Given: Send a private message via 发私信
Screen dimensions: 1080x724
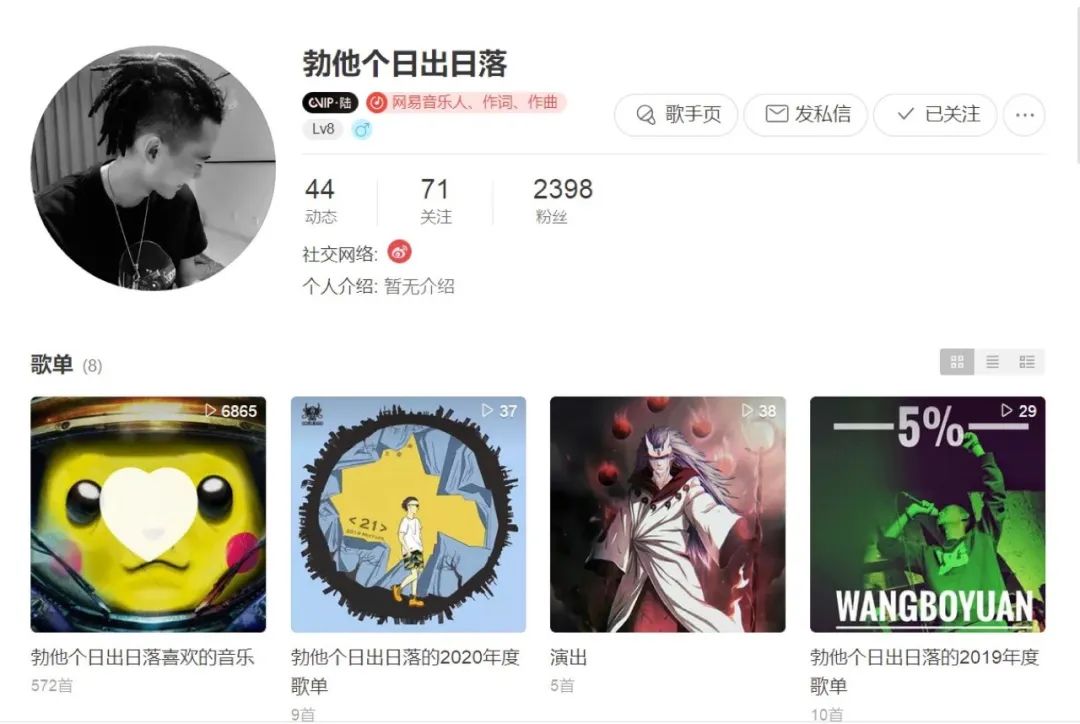Looking at the screenshot, I should [805, 115].
